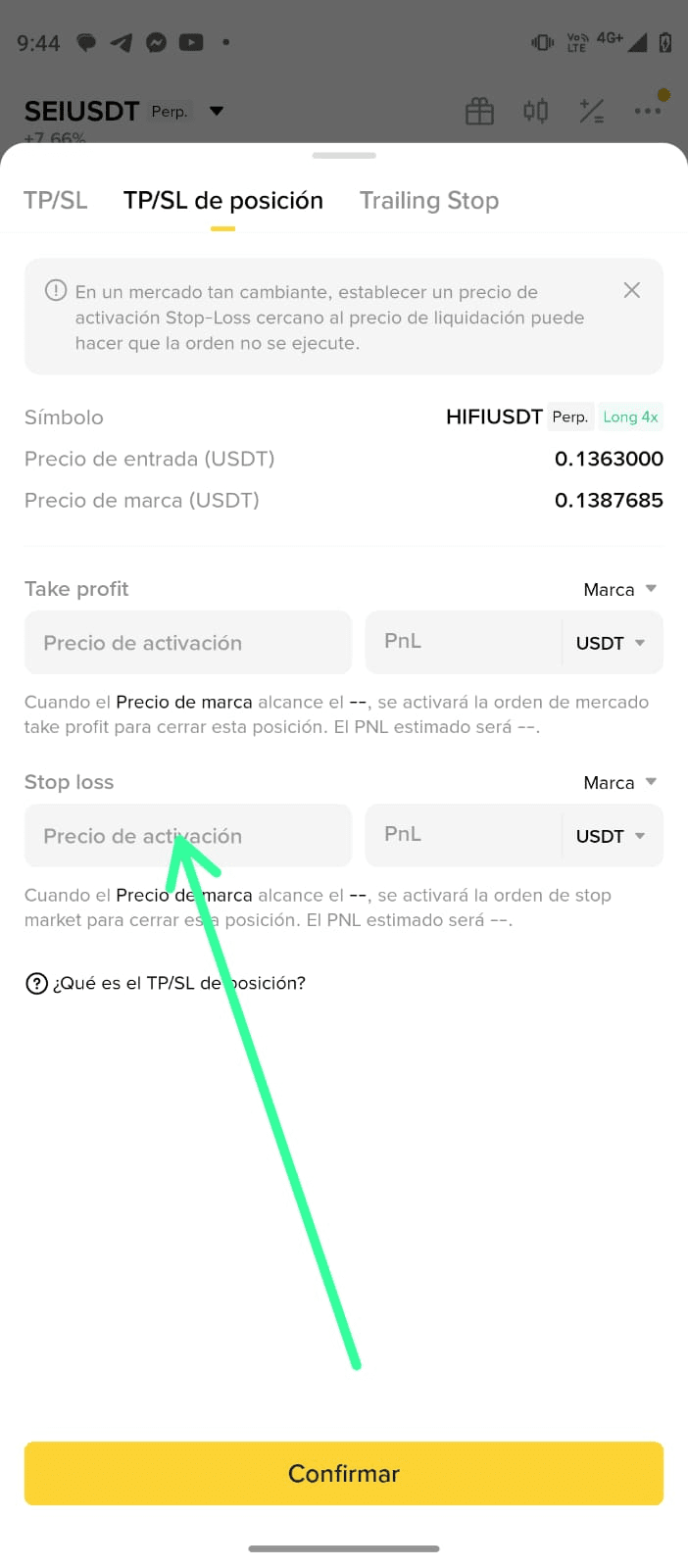Confirm with the Confirmar button
Viewport: 688px width, 1568px height.
click(x=344, y=1473)
